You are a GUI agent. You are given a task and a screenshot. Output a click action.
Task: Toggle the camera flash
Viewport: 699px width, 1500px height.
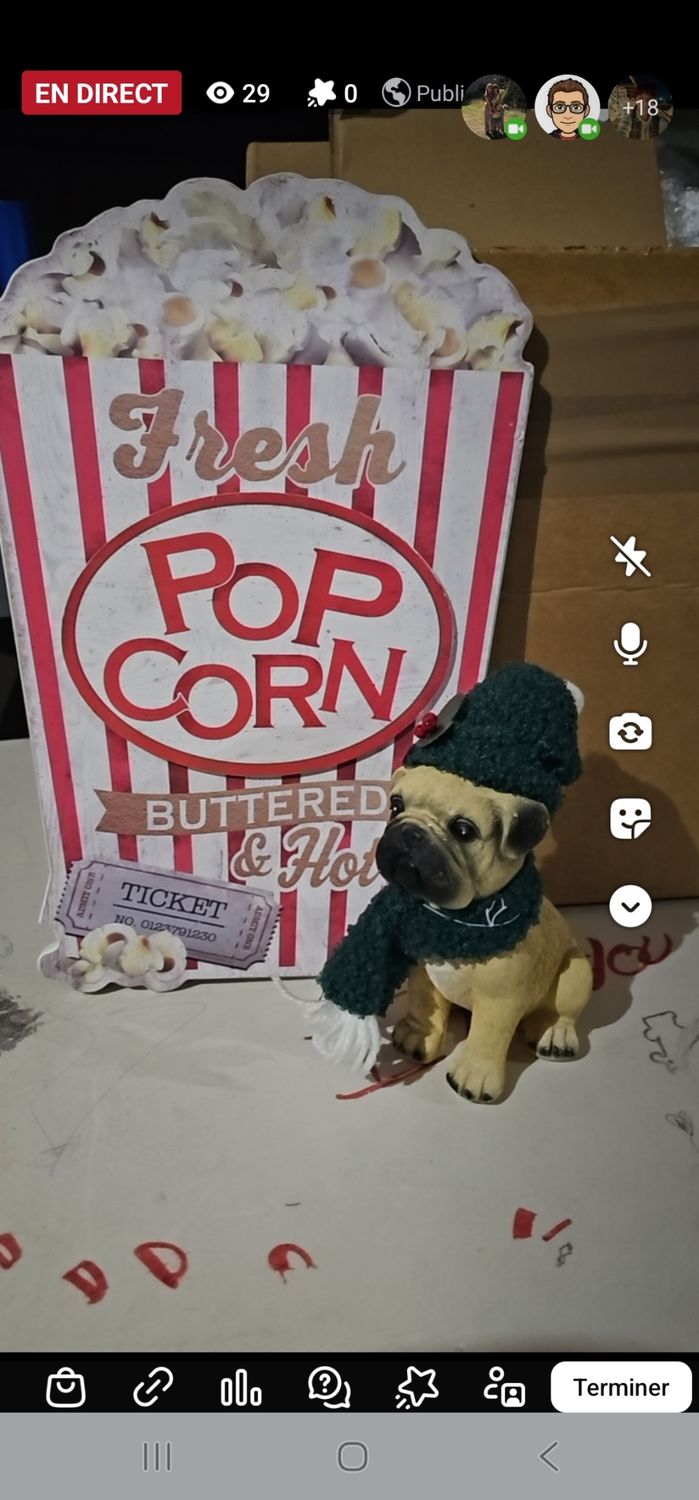(x=630, y=556)
